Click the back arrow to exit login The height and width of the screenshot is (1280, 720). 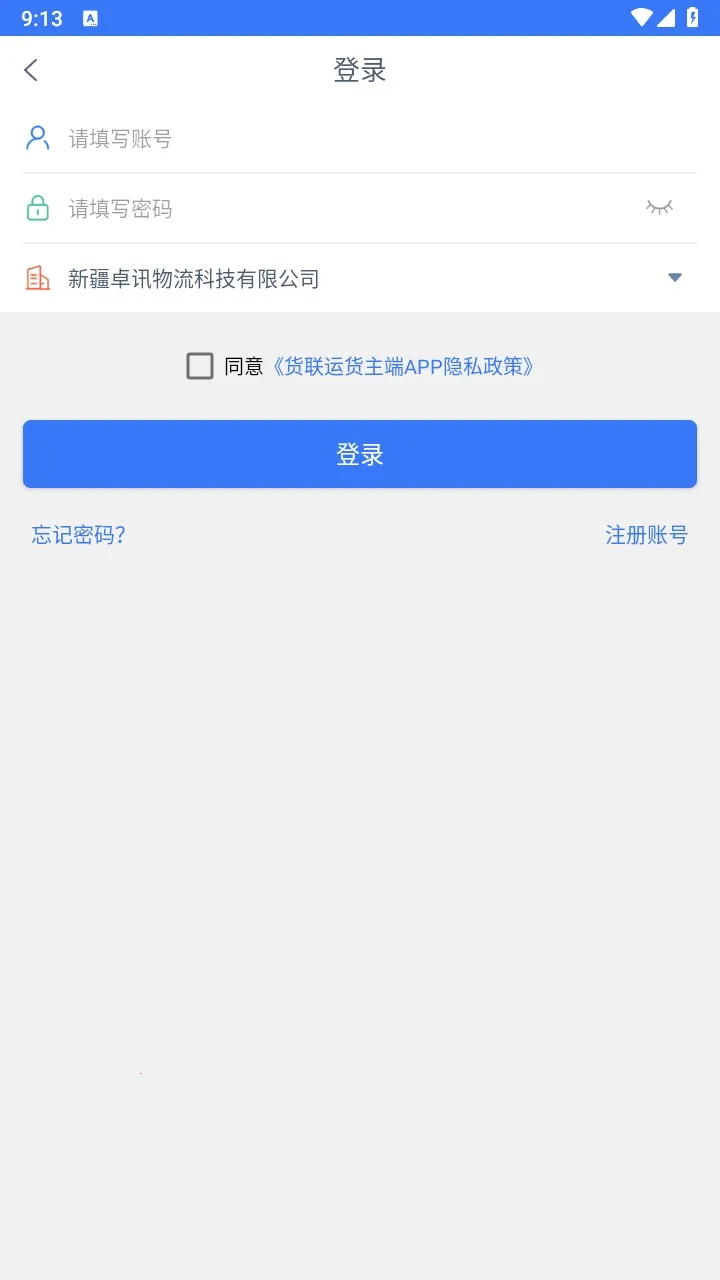31,70
